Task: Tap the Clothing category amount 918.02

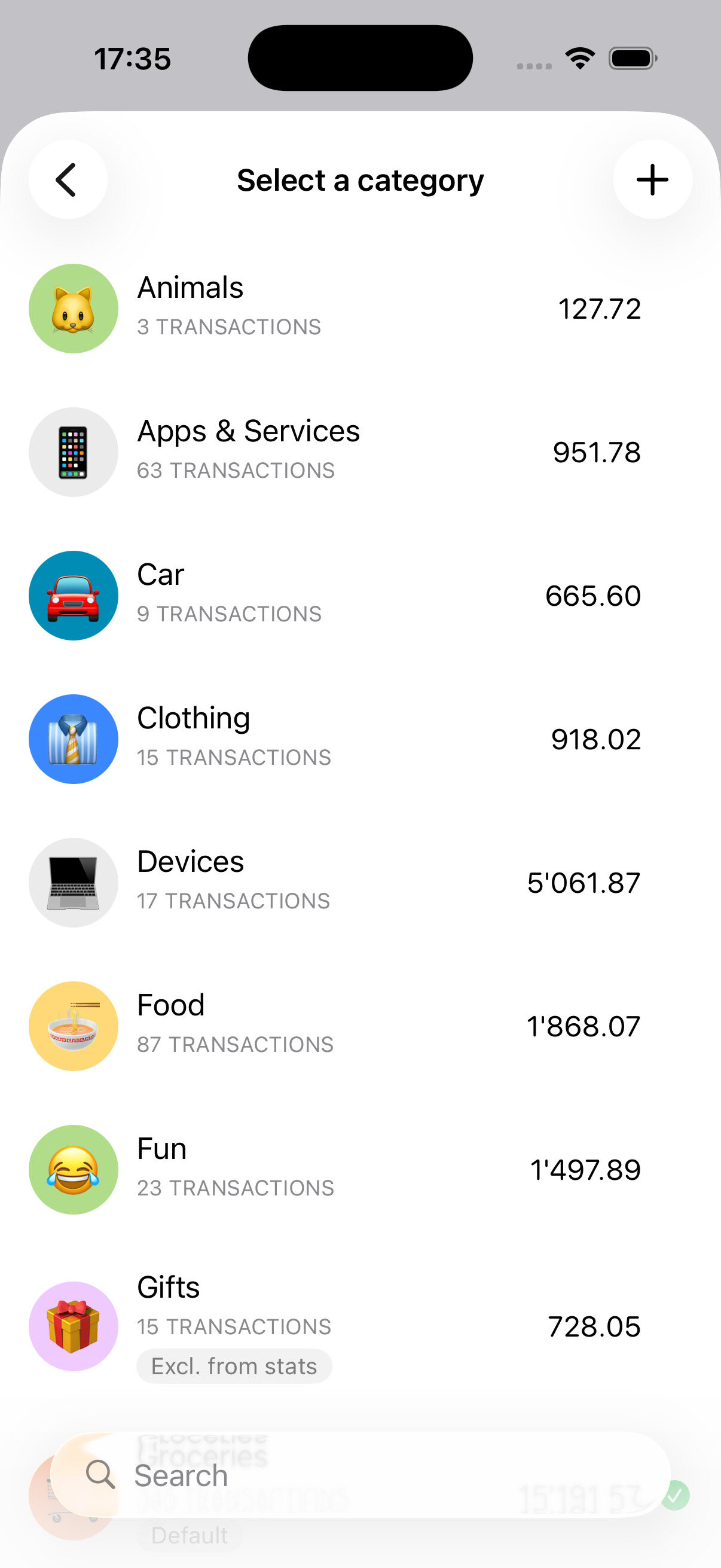Action: tap(595, 739)
